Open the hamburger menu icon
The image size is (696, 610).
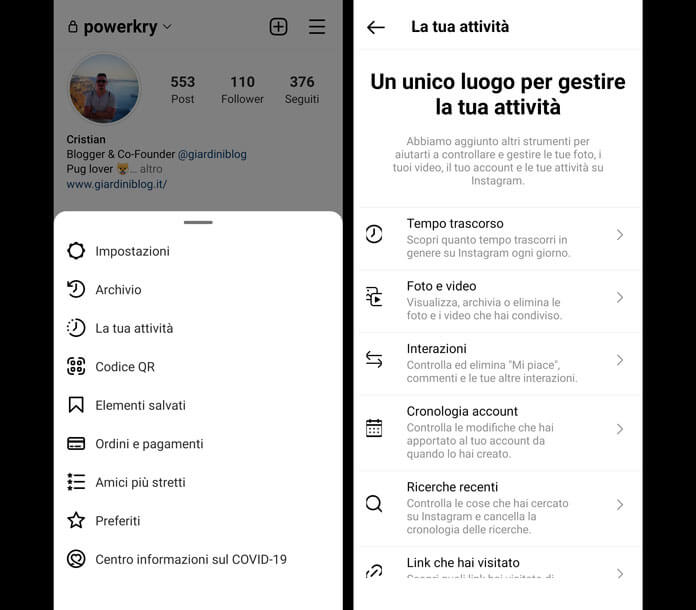[316, 27]
